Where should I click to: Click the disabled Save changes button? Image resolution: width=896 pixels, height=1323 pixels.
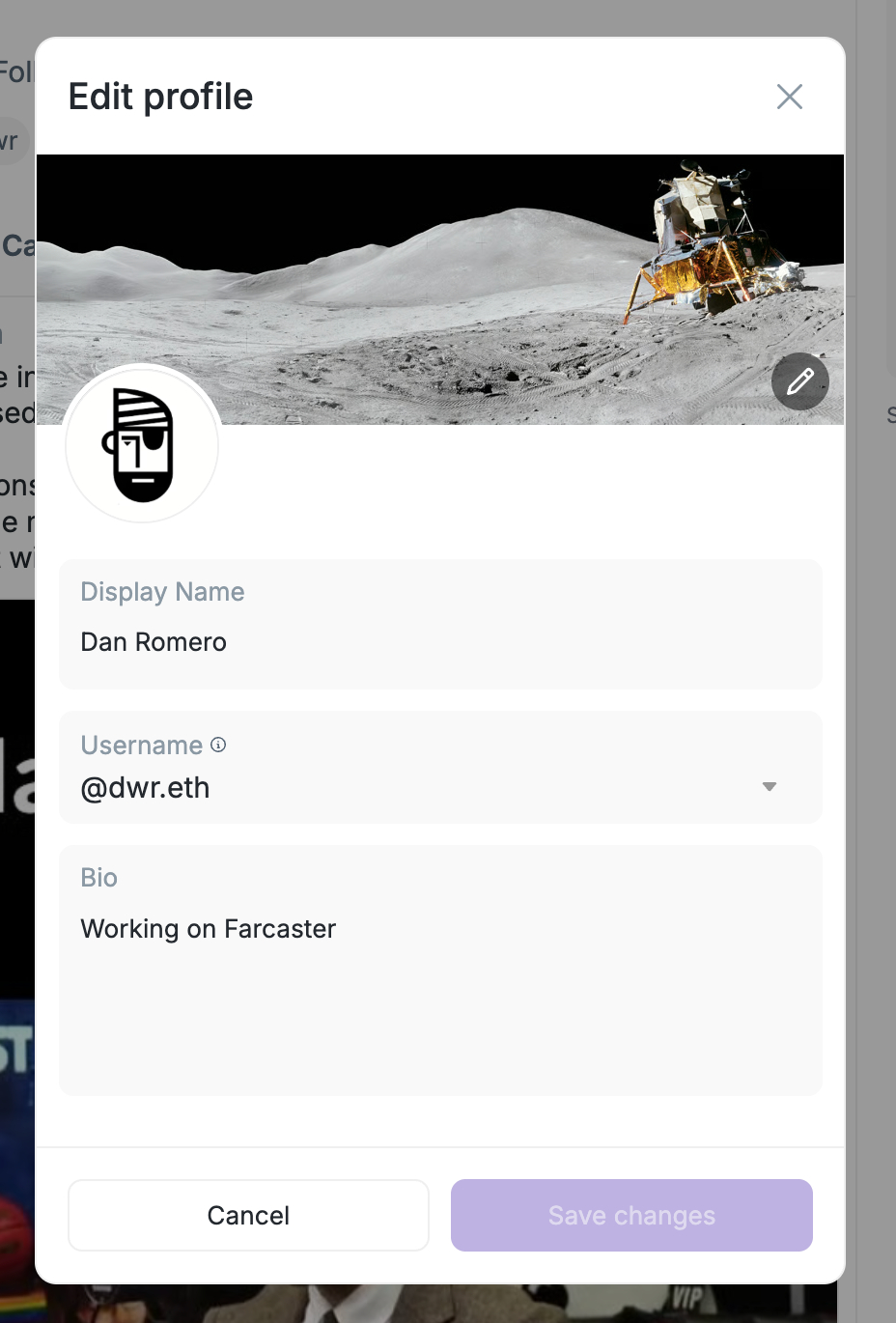(631, 1215)
